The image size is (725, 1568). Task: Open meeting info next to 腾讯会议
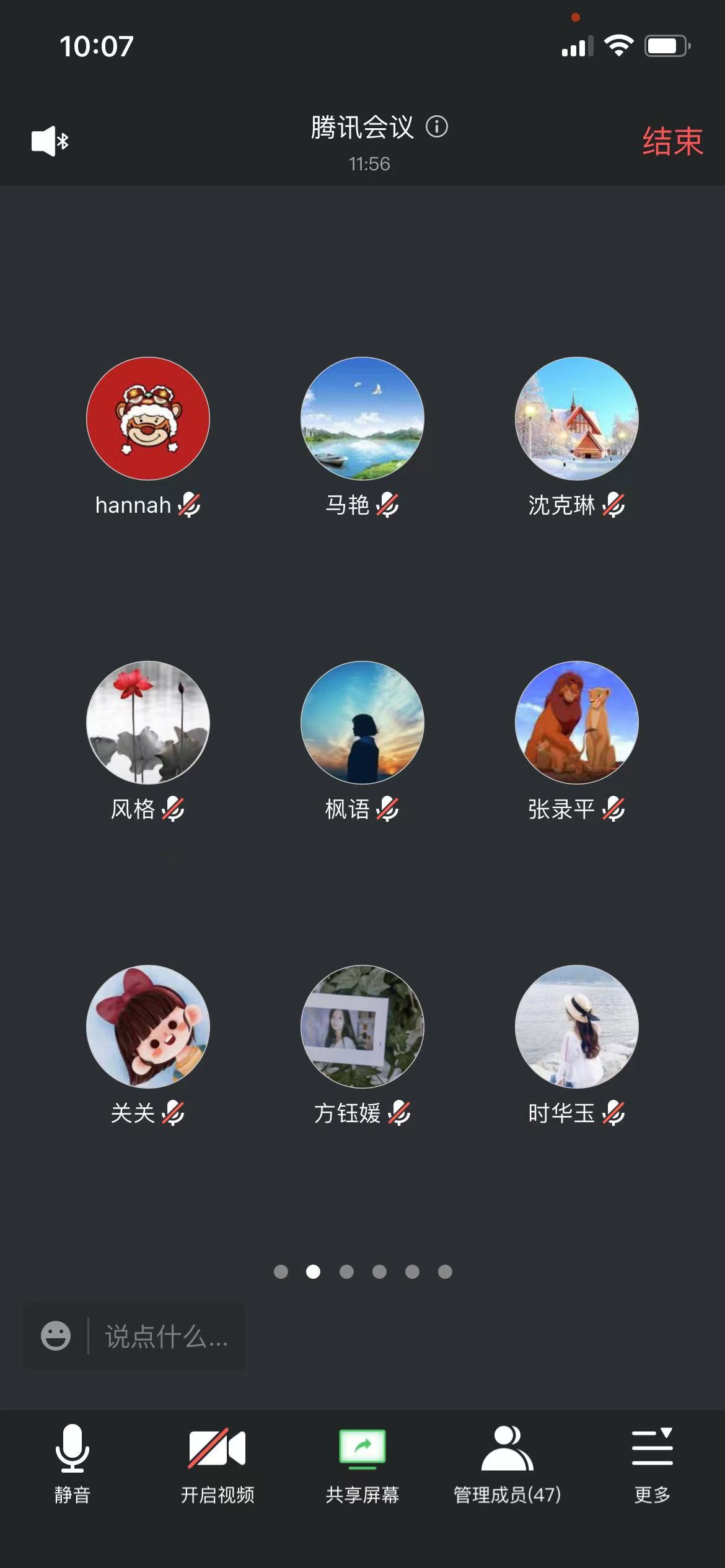click(x=437, y=127)
